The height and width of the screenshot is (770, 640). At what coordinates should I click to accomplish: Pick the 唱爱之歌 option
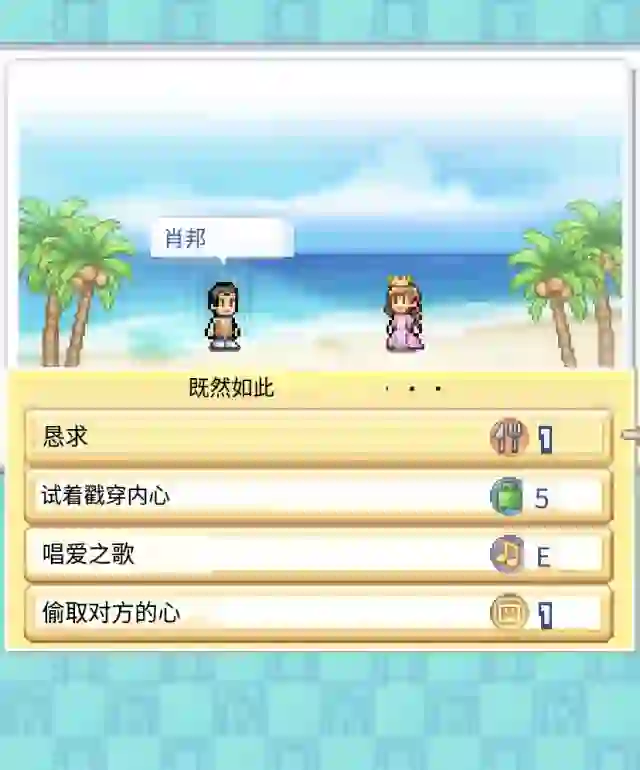coord(317,554)
